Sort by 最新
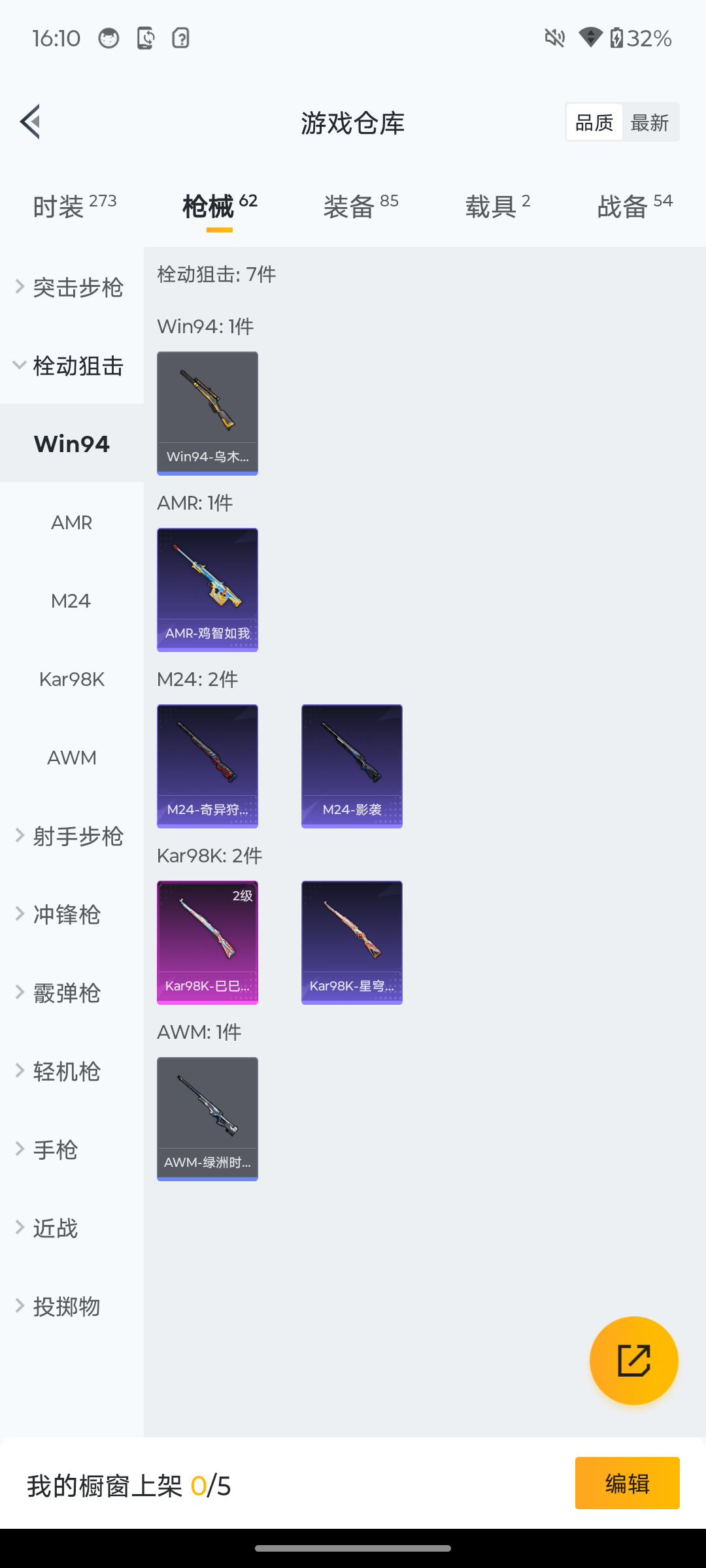706x1568 pixels. (x=650, y=122)
